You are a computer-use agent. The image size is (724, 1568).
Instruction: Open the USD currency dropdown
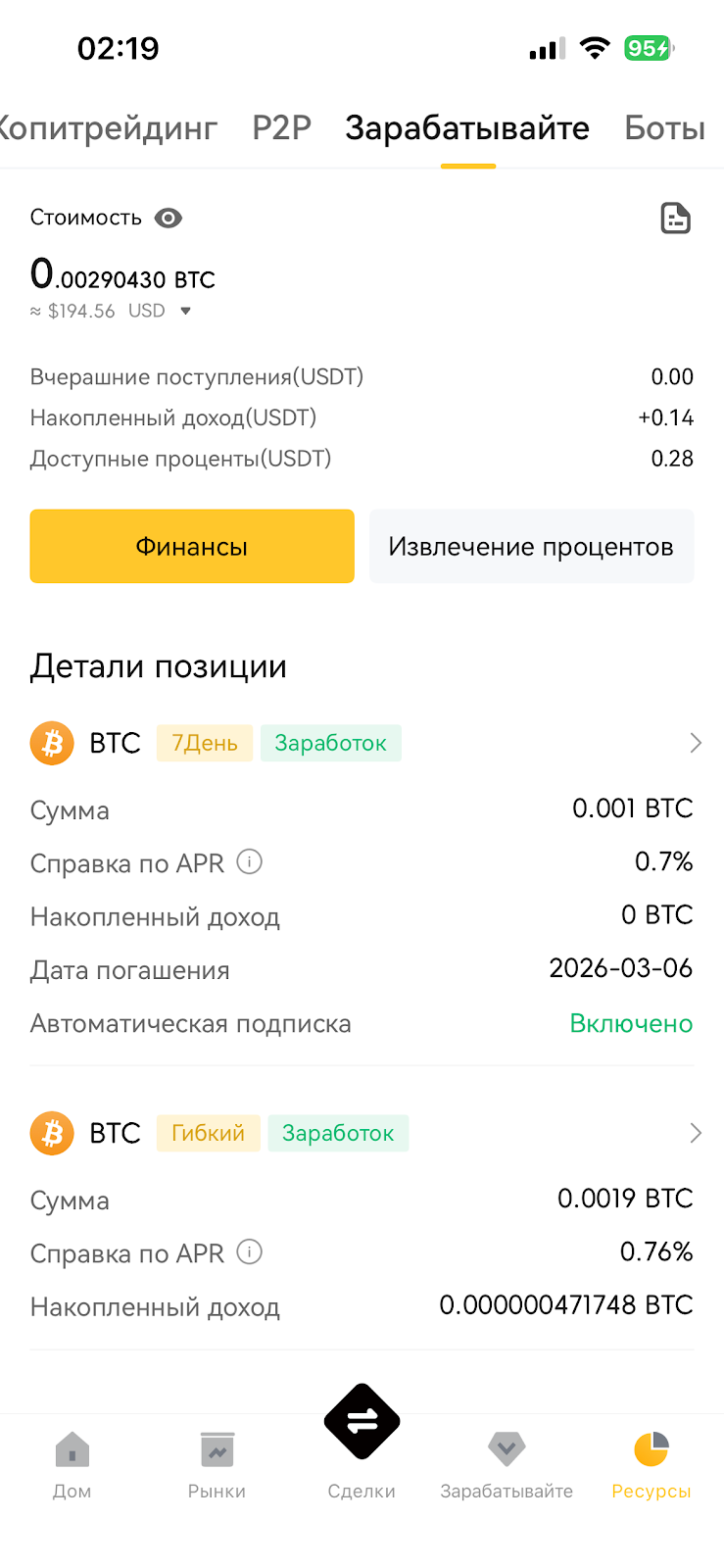(x=159, y=311)
